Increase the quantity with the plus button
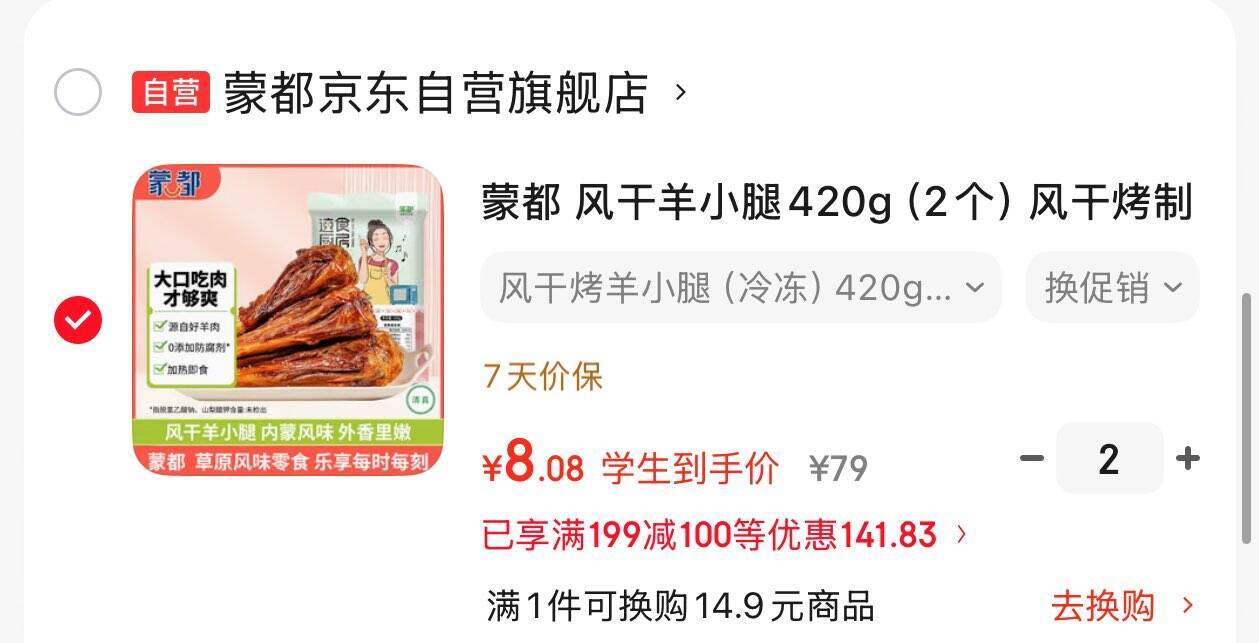1259x643 pixels. [1188, 459]
